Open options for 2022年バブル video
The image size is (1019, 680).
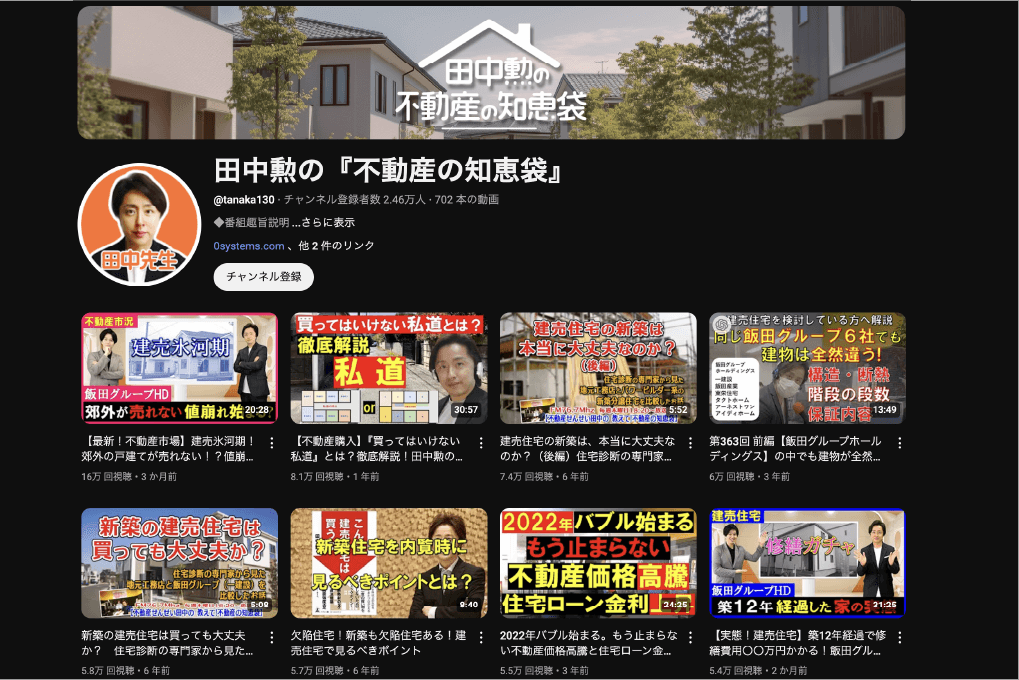point(690,638)
